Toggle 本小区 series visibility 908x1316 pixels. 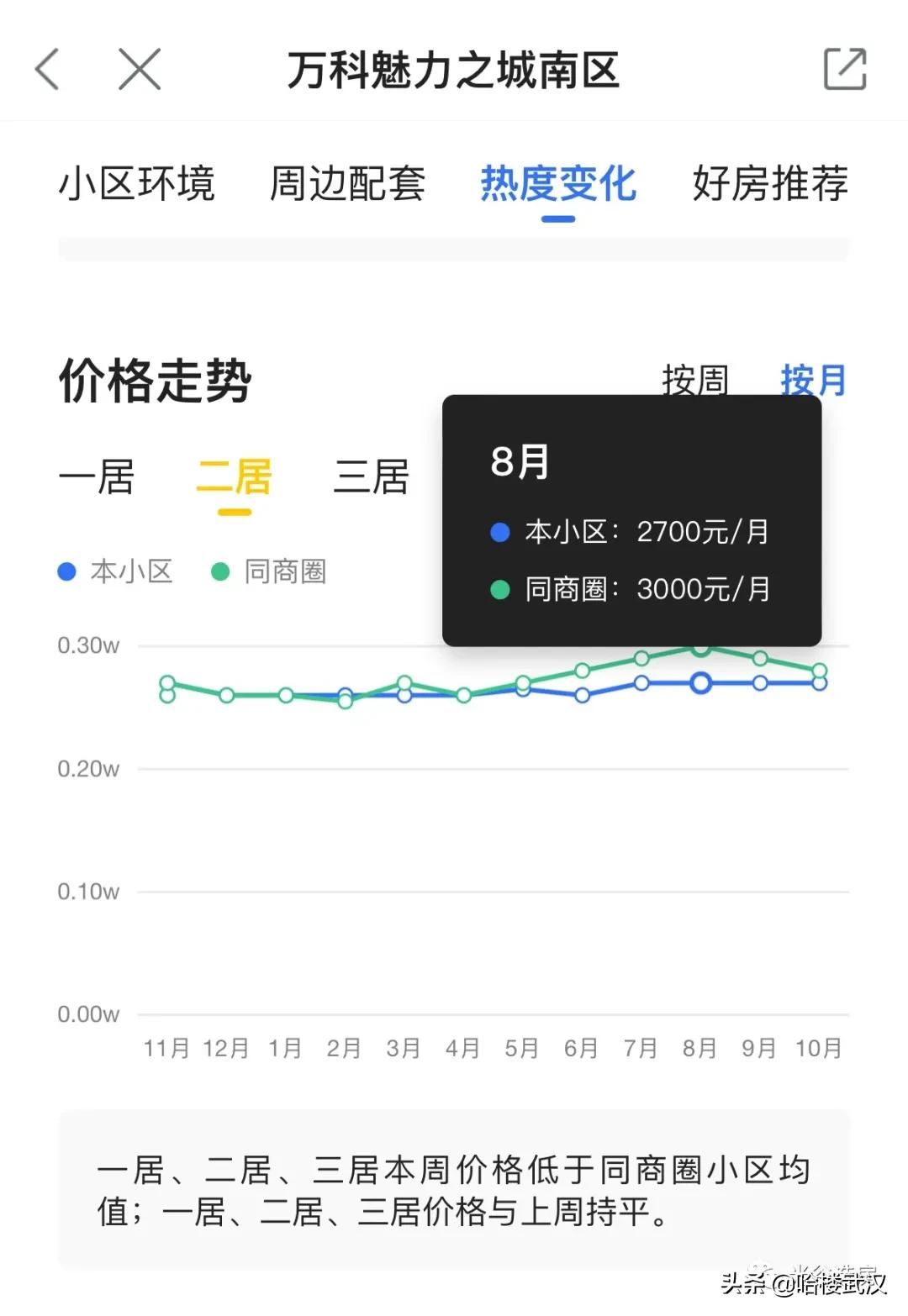click(116, 571)
